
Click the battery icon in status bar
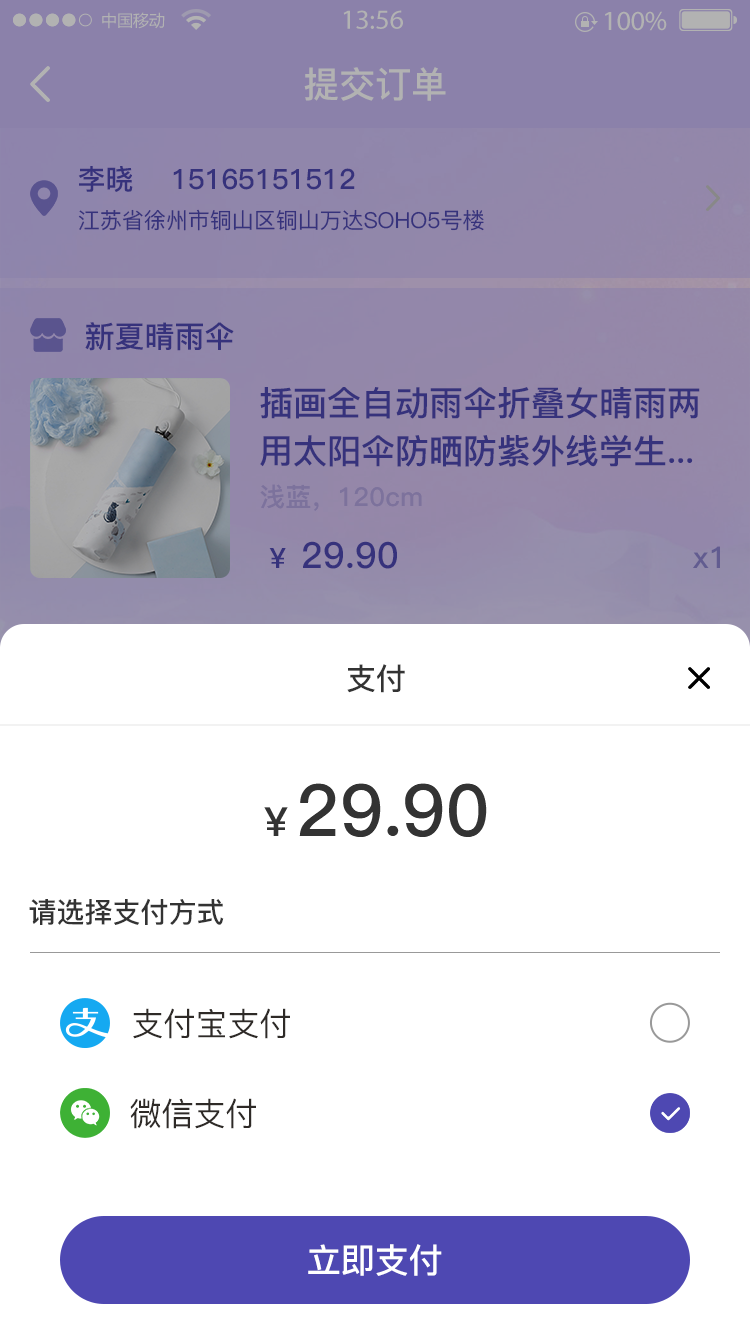[x=706, y=19]
